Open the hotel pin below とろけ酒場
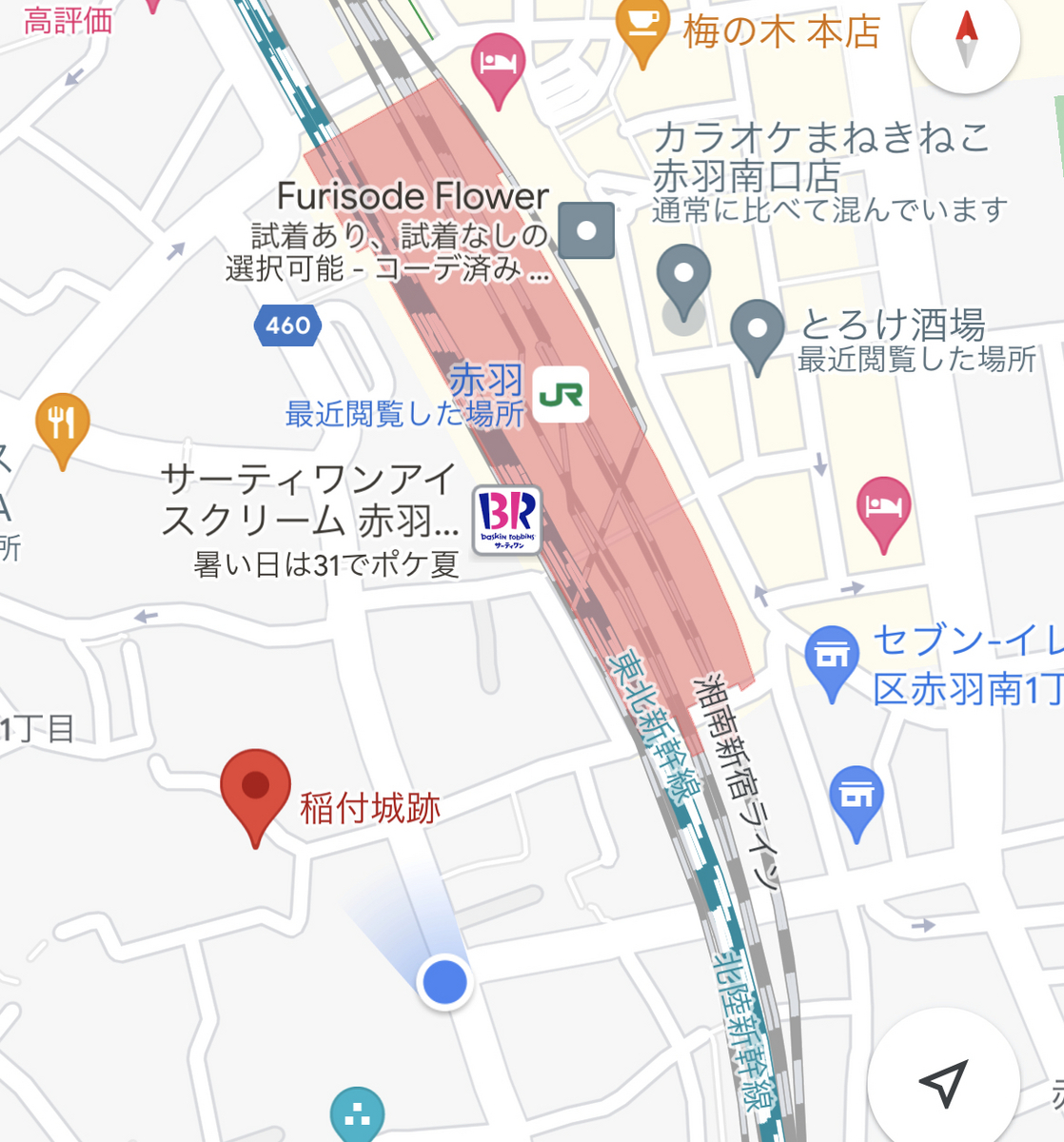This screenshot has width=1064, height=1142. tap(883, 508)
